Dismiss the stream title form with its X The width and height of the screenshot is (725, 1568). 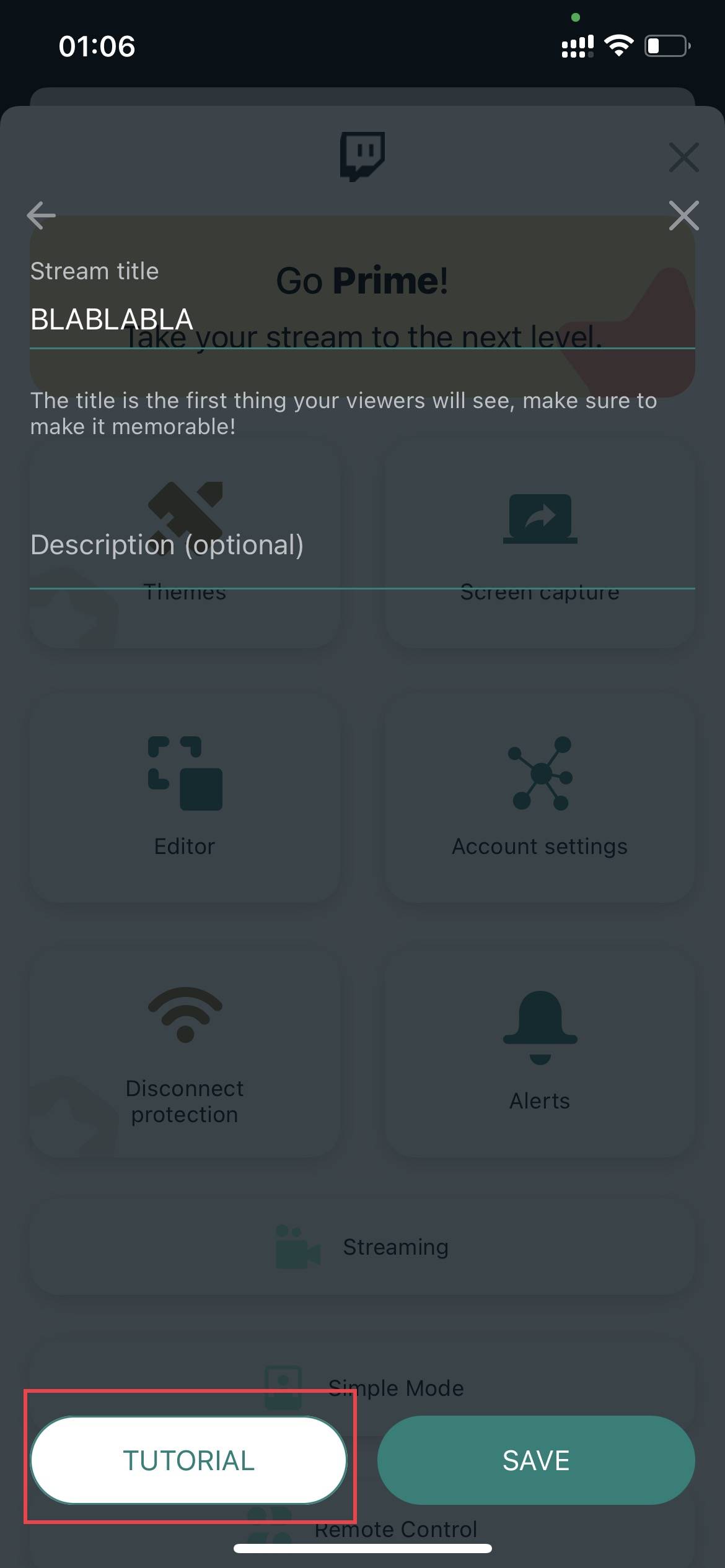point(683,216)
